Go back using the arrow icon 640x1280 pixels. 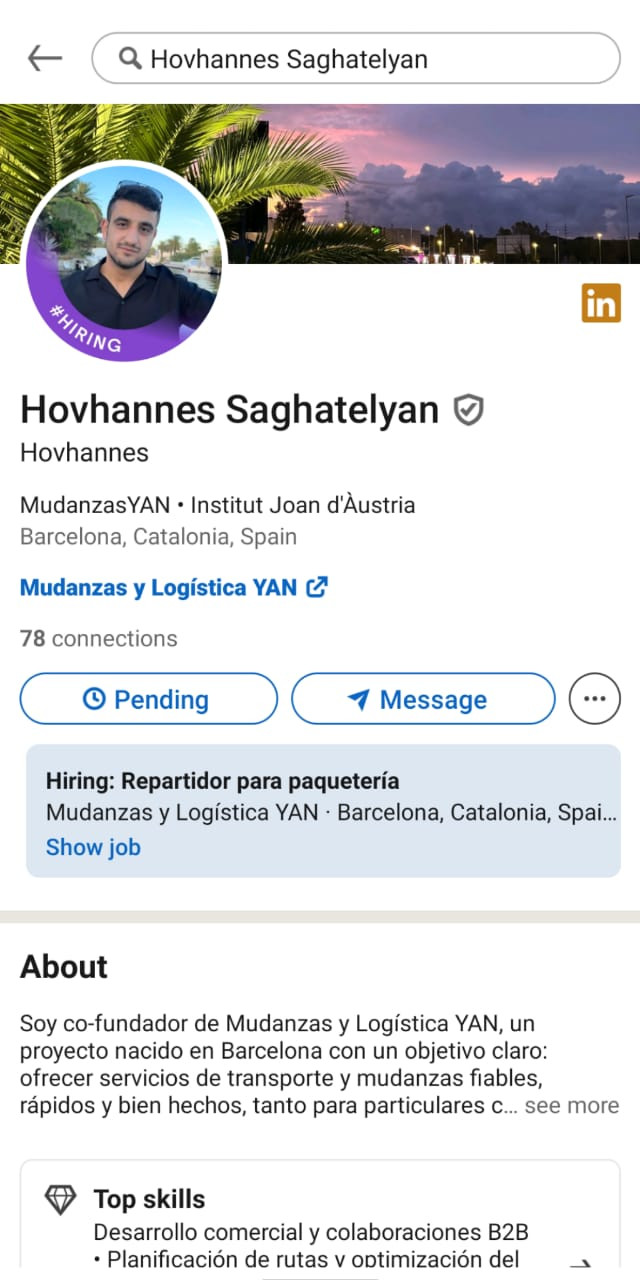pos(44,59)
